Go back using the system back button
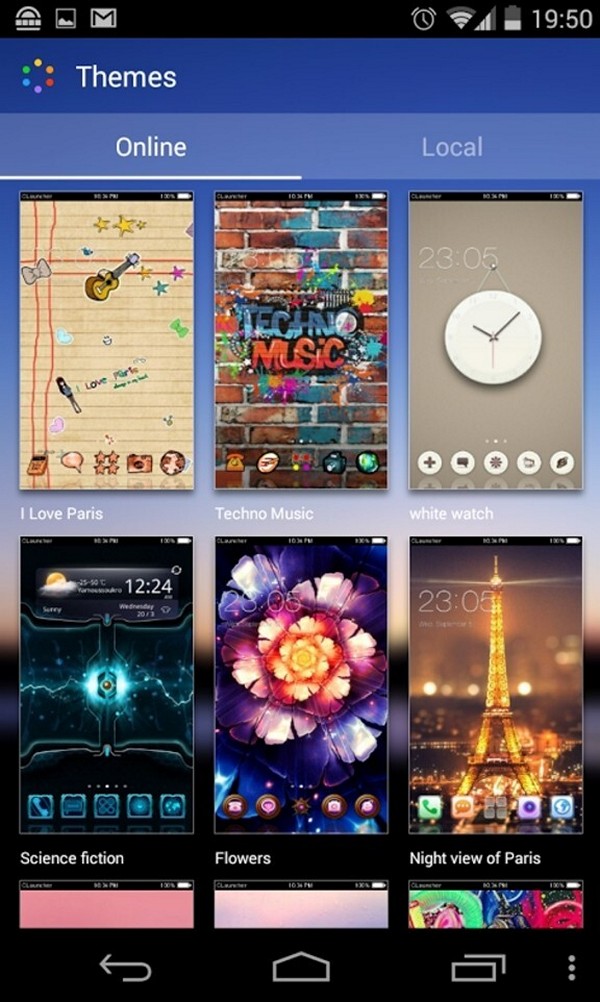The width and height of the screenshot is (600, 1002). 125,967
